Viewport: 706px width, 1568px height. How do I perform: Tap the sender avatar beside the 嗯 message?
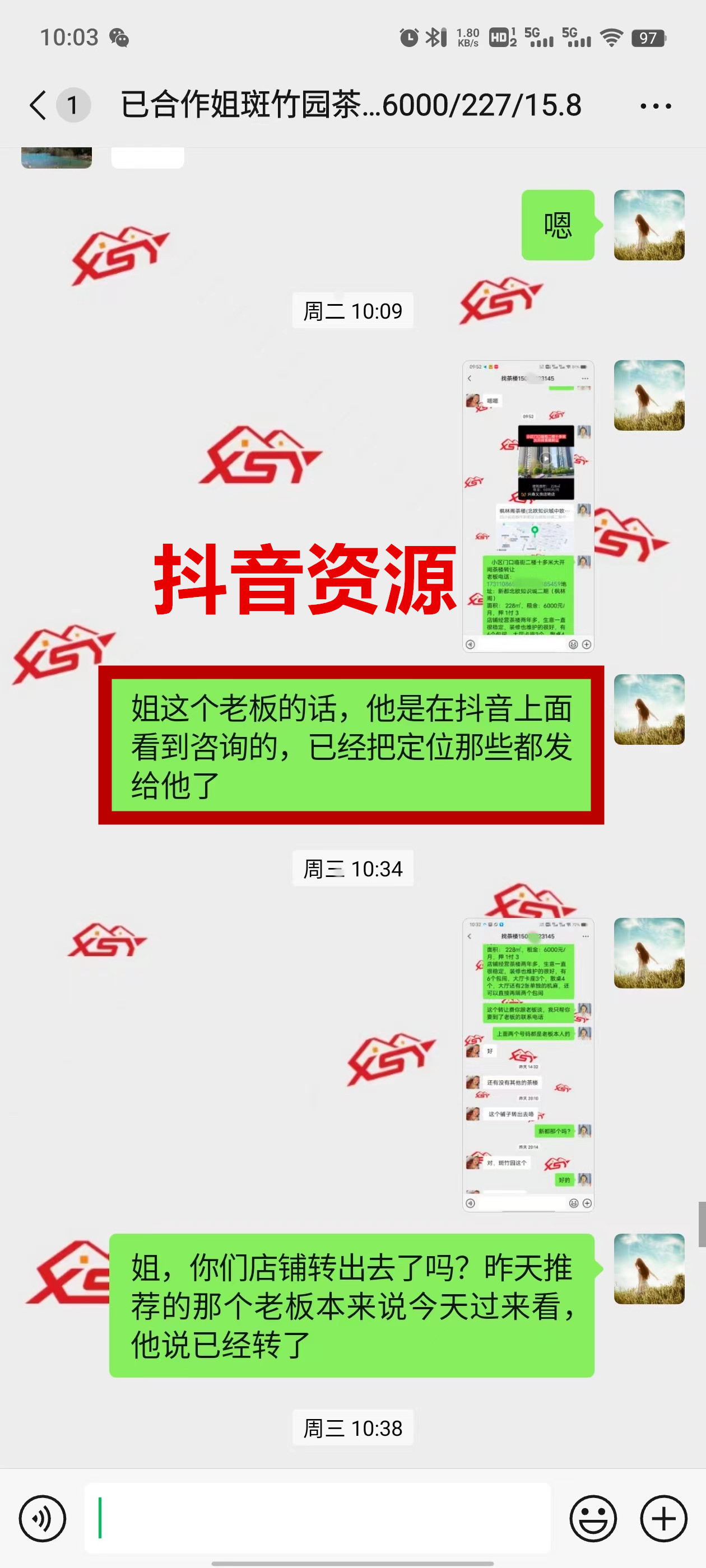[649, 225]
